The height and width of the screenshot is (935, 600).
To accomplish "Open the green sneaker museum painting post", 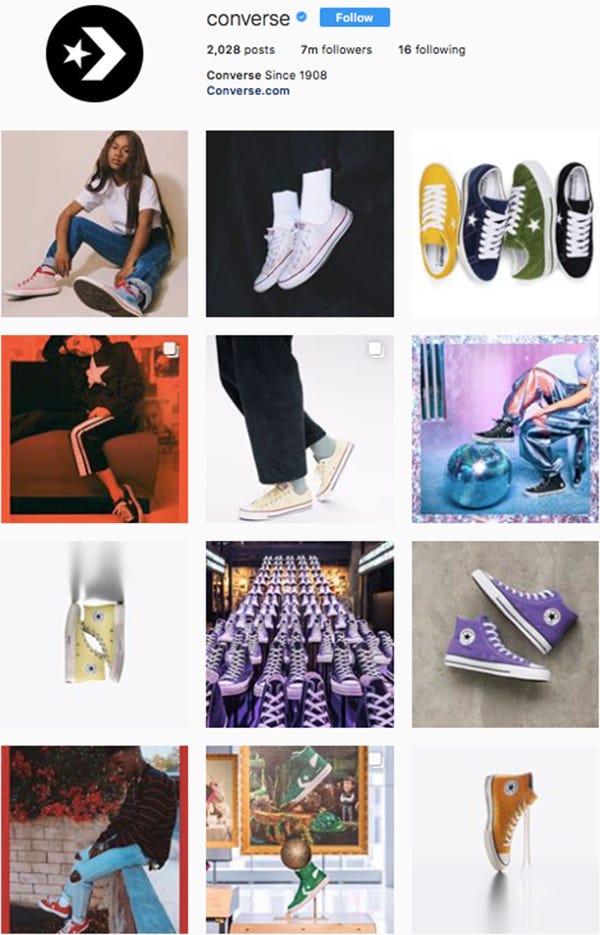I will point(300,838).
